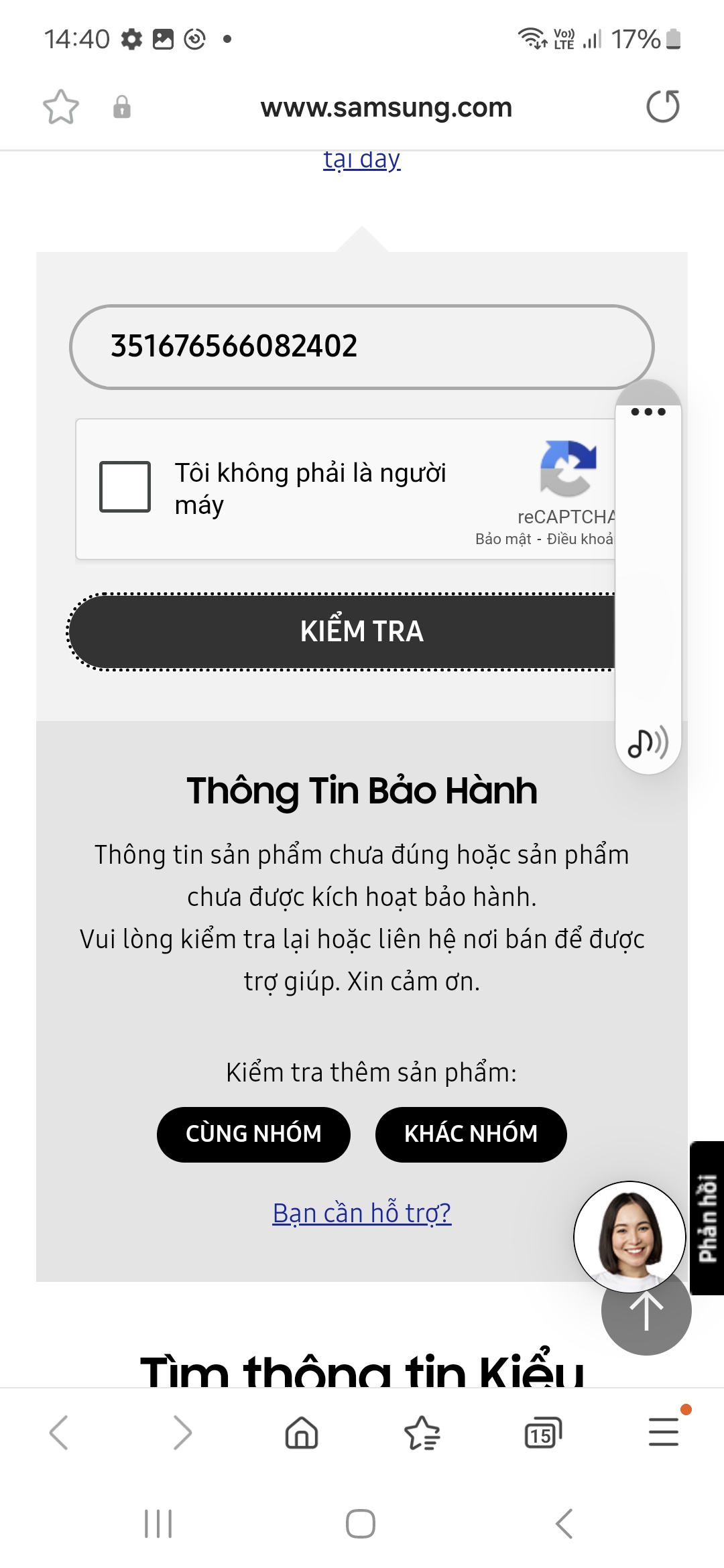Image resolution: width=724 pixels, height=1568 pixels.
Task: Select the CÙNG NHÓM button
Action: point(253,1134)
